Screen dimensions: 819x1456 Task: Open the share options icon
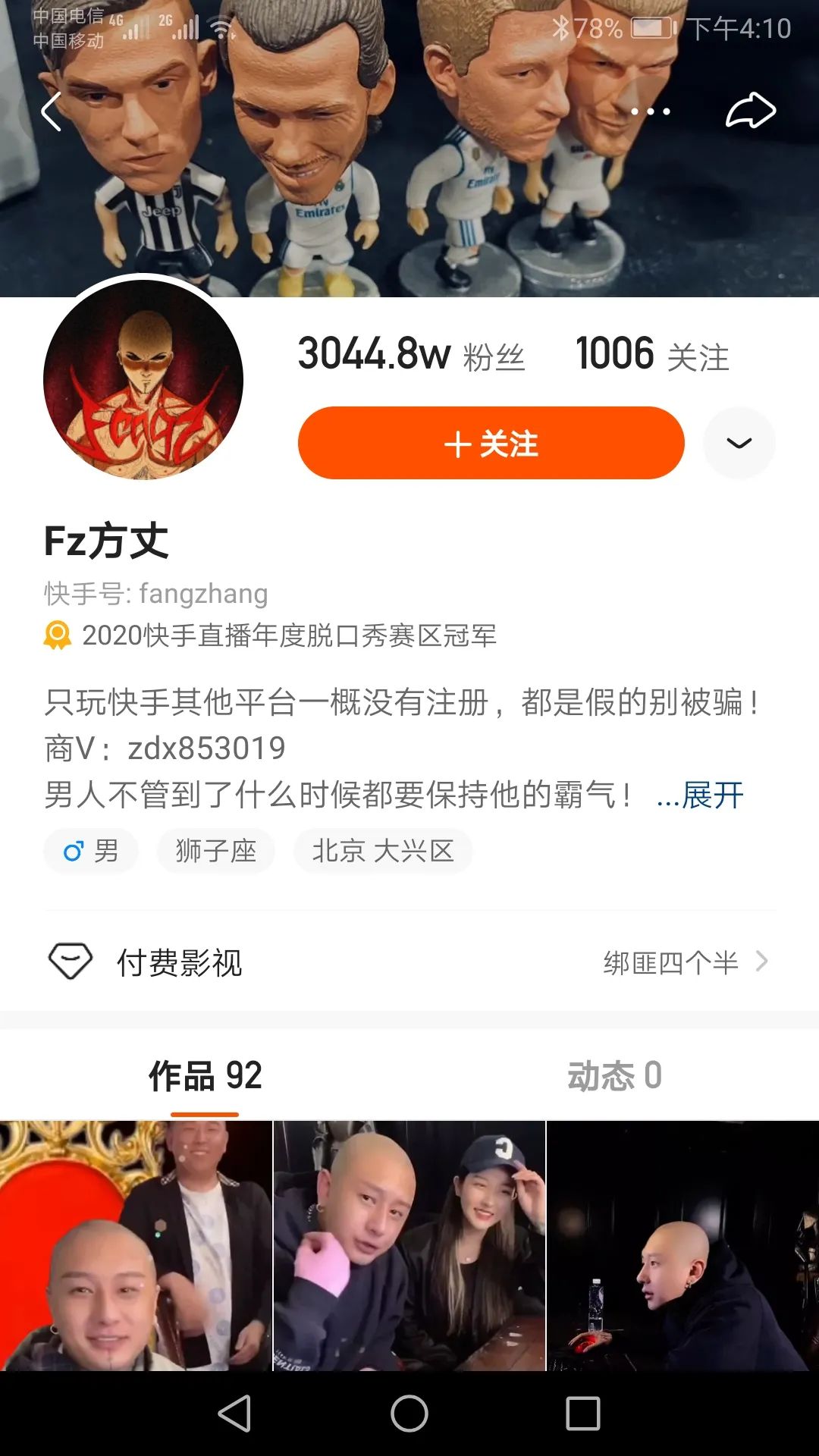[x=751, y=110]
